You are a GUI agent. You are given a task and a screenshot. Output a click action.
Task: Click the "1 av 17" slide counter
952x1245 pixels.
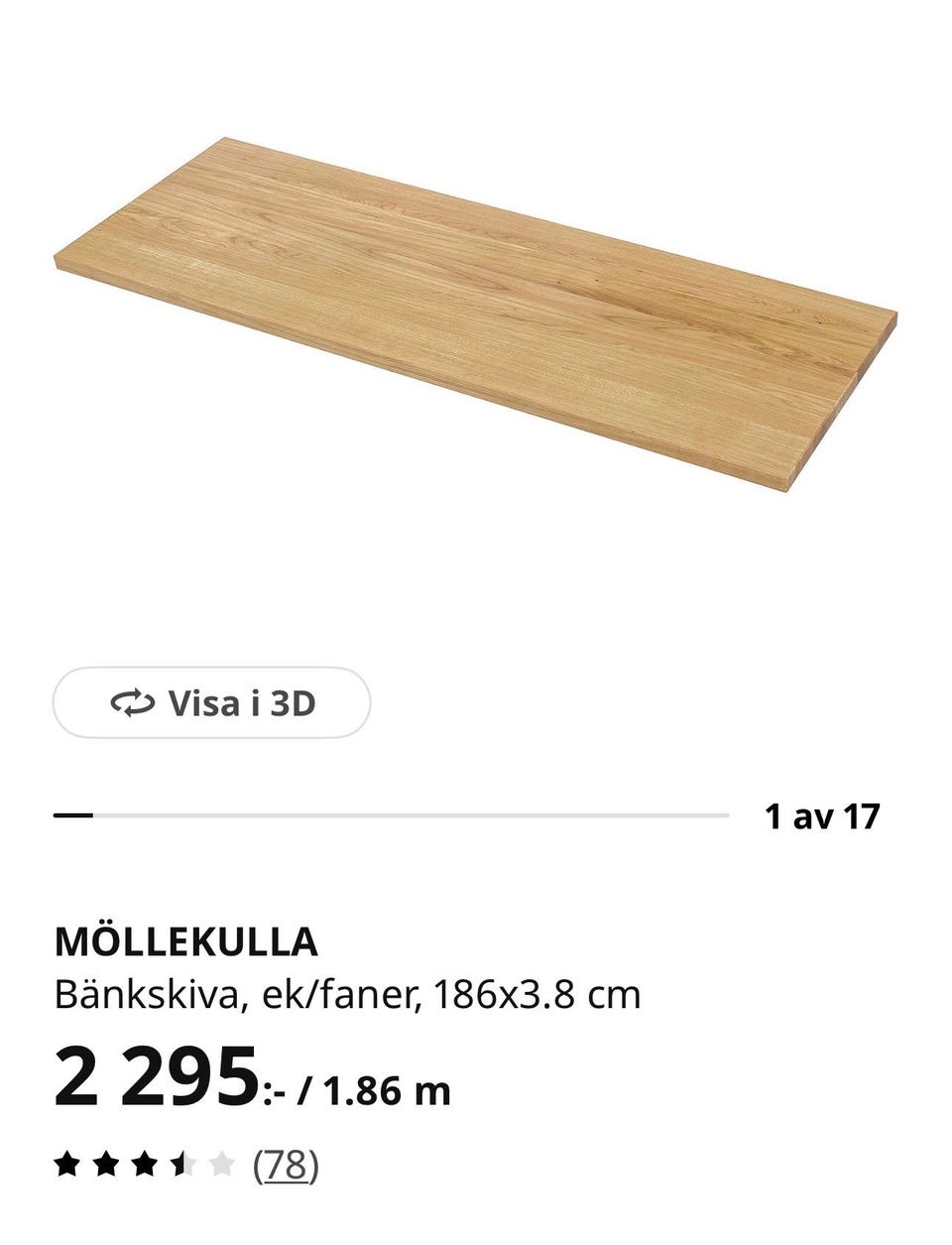(825, 816)
